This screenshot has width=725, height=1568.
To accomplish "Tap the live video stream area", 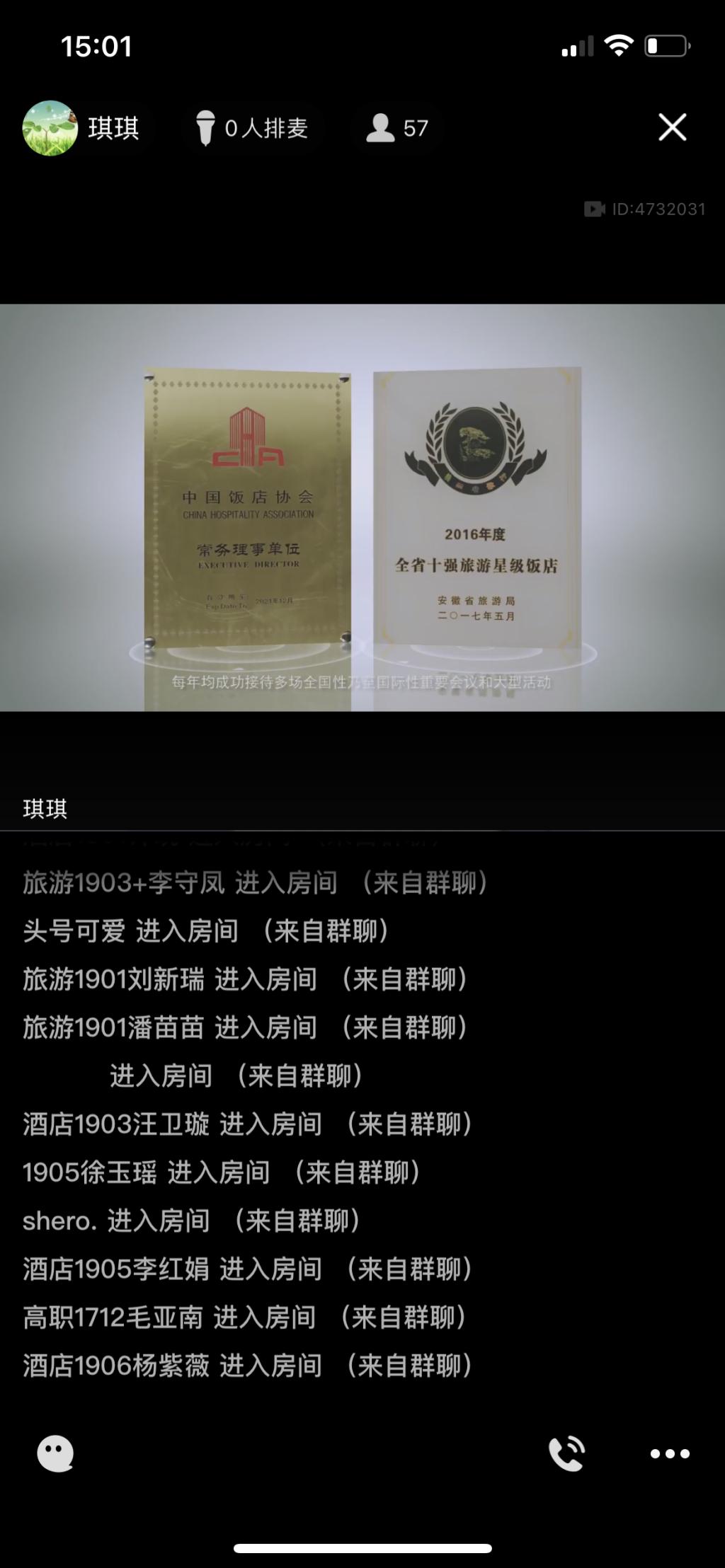I will point(362,507).
